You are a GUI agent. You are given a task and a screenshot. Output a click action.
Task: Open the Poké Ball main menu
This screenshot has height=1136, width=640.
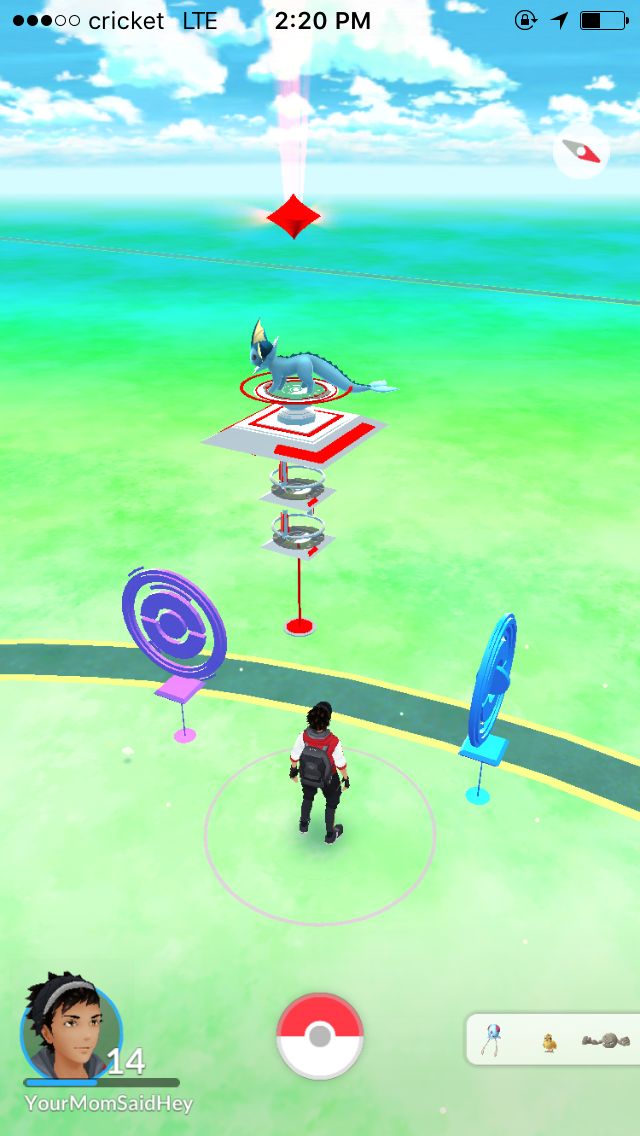(x=320, y=1037)
